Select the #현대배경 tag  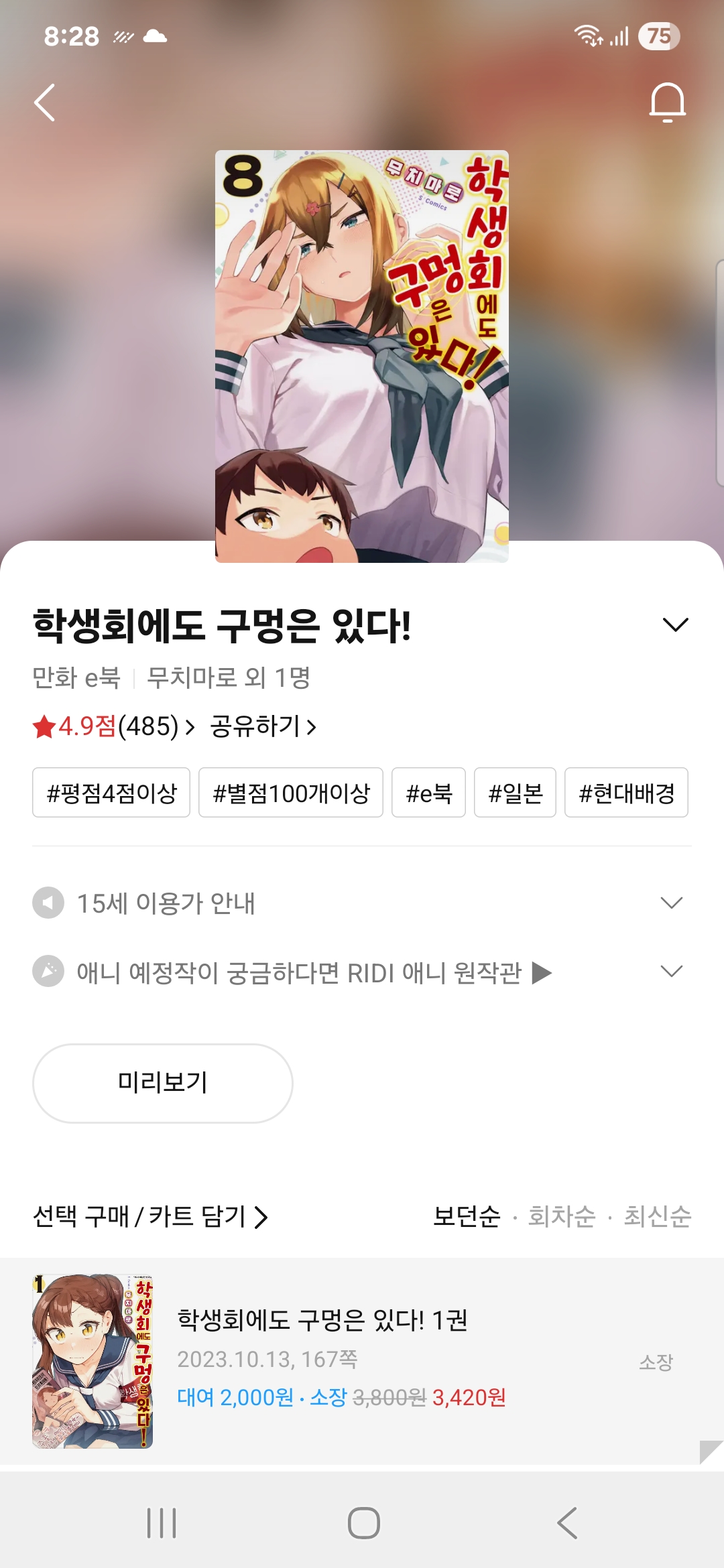[626, 793]
